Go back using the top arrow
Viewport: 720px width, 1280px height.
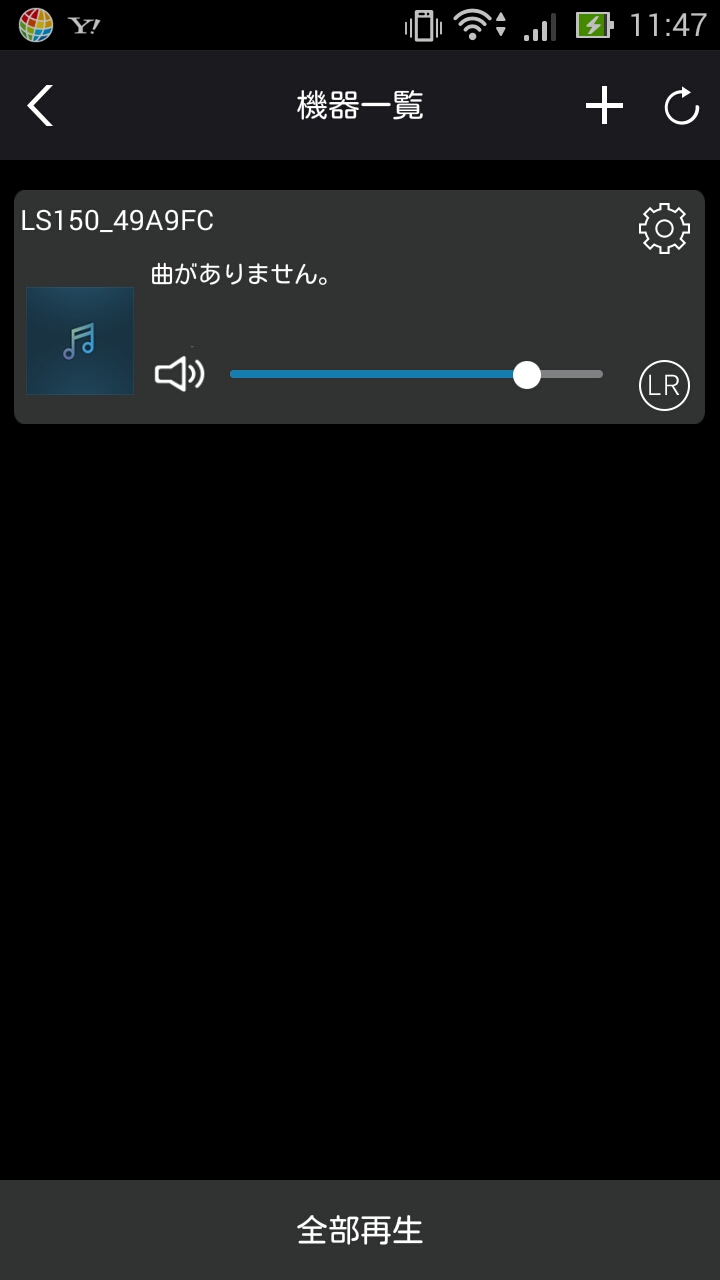pos(40,105)
